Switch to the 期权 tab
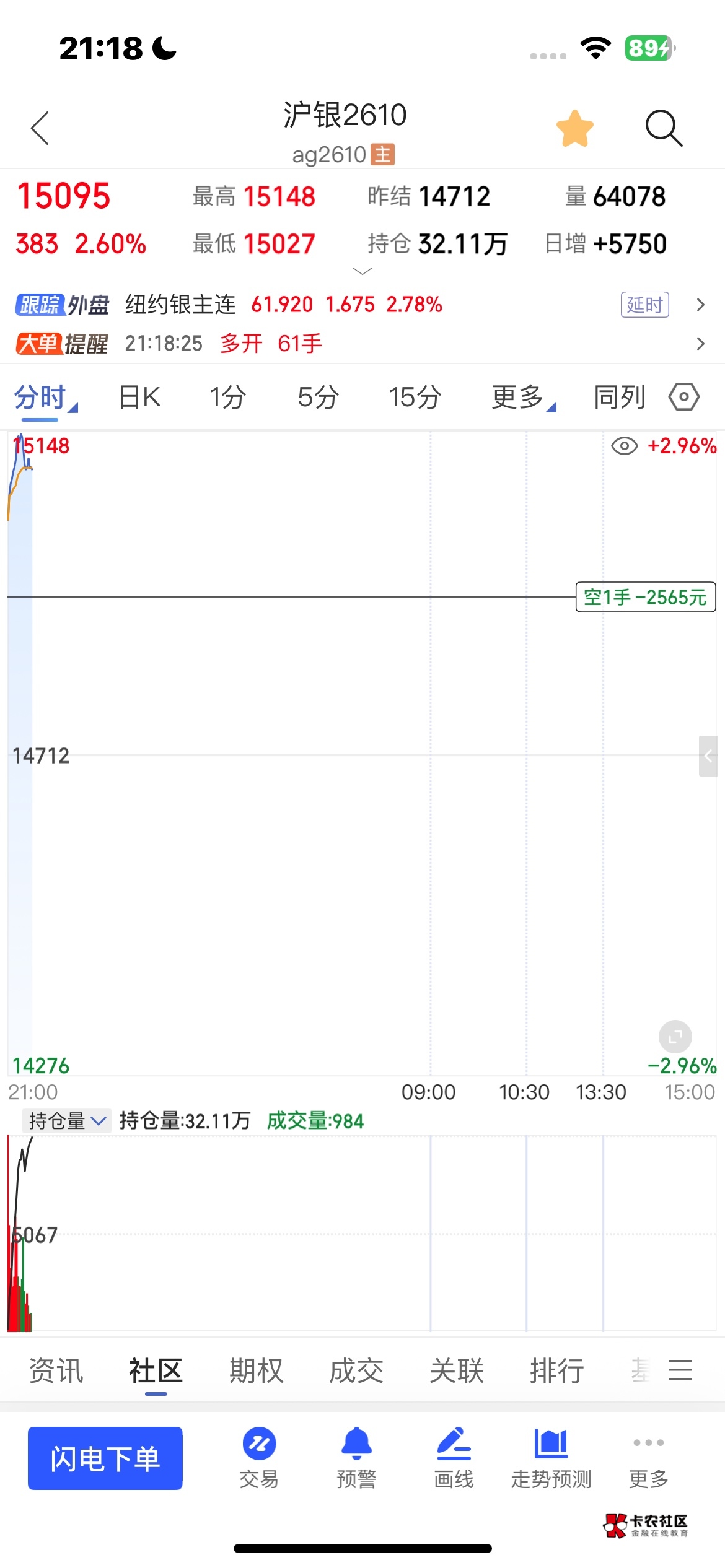This screenshot has width=725, height=1568. point(256,1370)
